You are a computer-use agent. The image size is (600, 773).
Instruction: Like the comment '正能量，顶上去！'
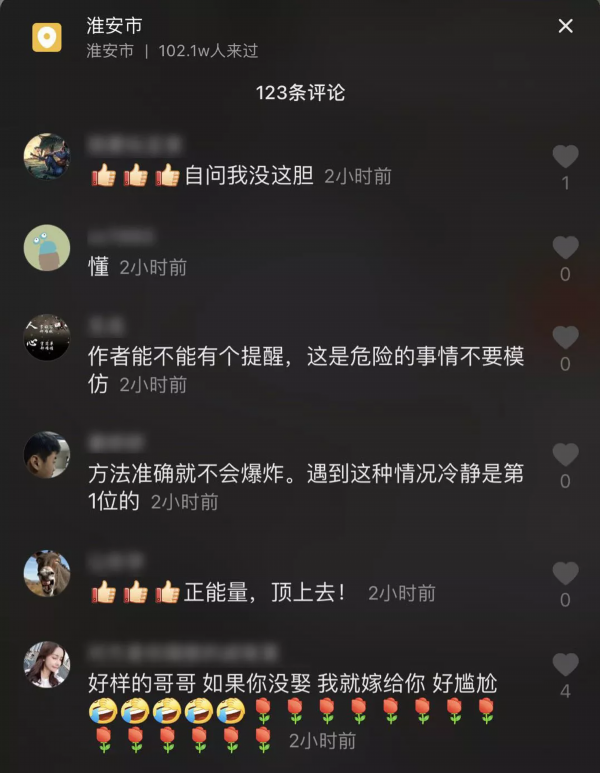(566, 573)
